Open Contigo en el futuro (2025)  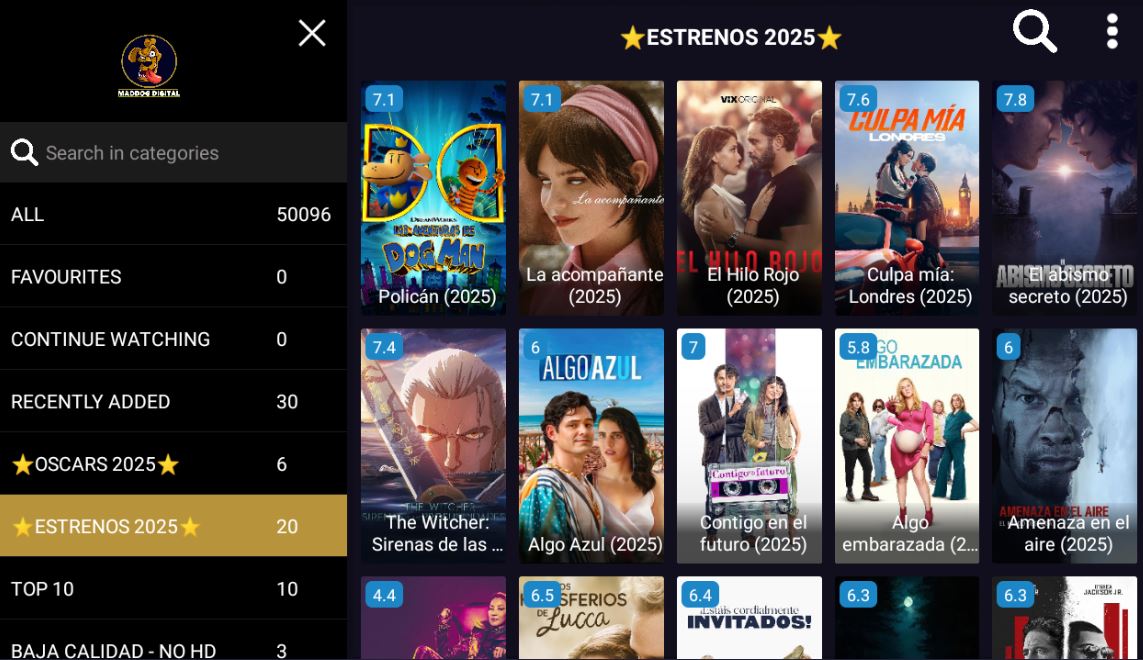tap(749, 445)
